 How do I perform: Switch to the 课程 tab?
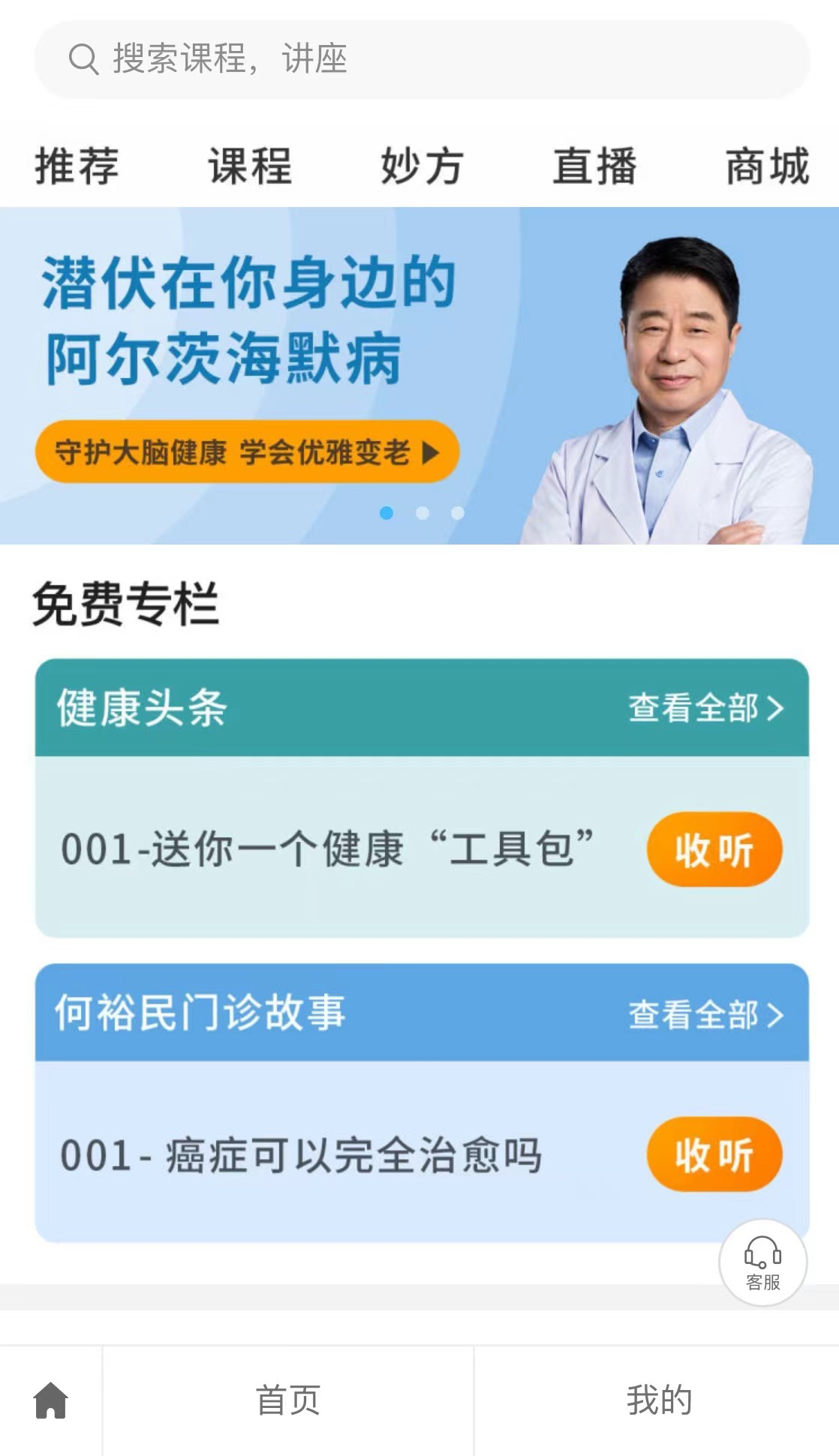[x=250, y=166]
